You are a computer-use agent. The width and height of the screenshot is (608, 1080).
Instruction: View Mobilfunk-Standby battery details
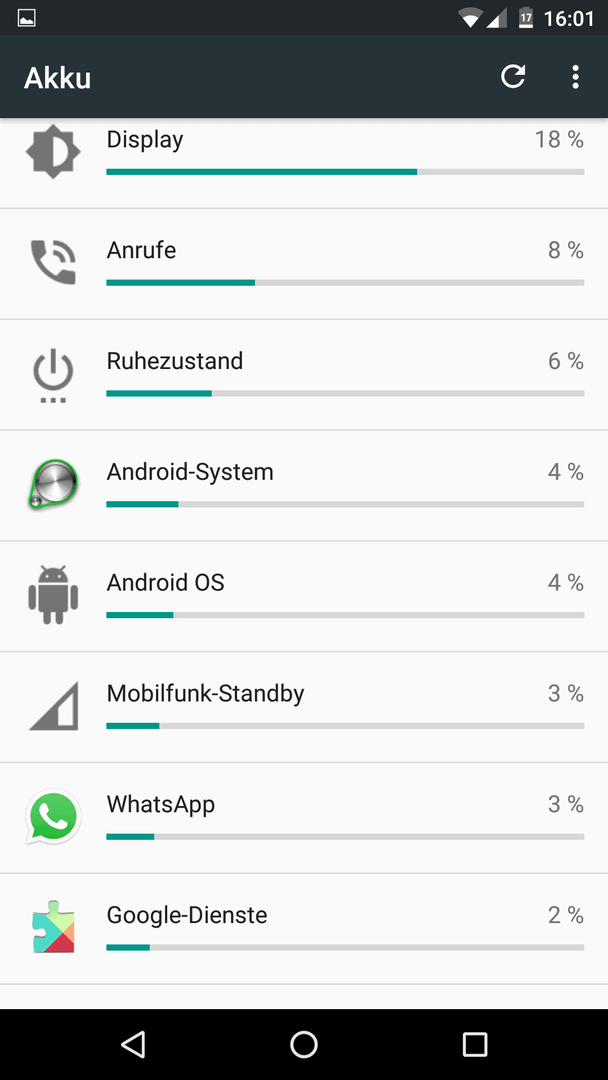(x=304, y=707)
